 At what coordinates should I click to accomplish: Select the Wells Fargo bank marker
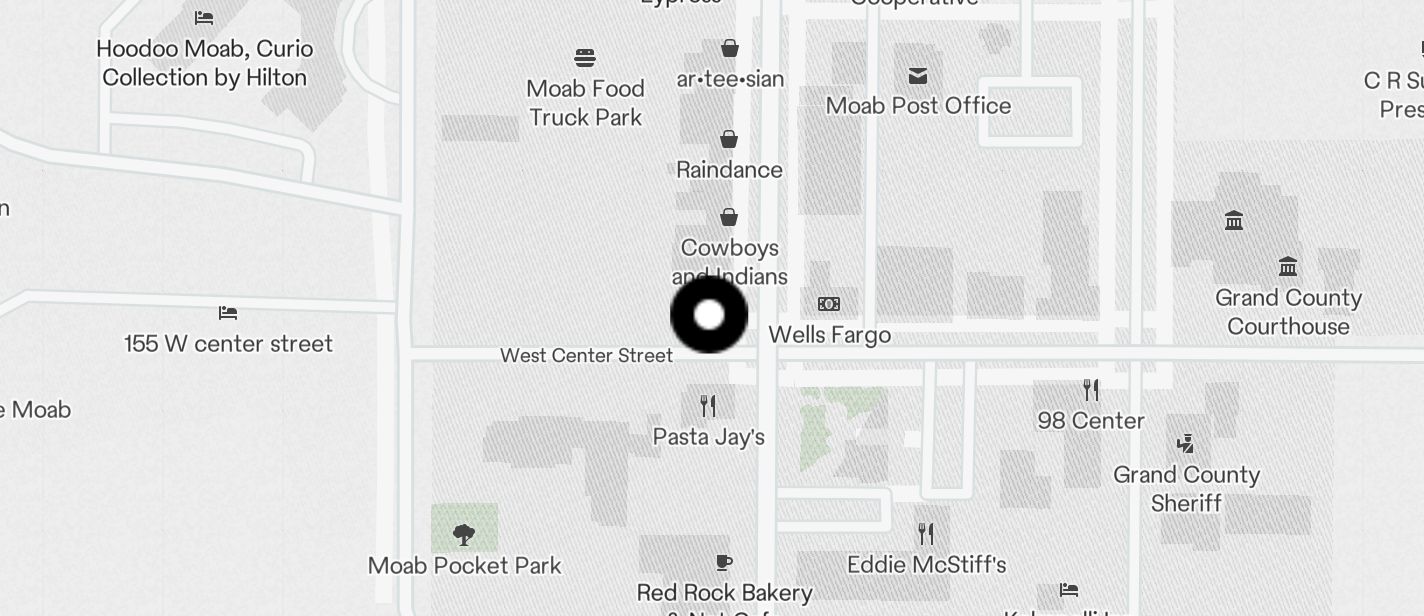pyautogui.click(x=829, y=304)
